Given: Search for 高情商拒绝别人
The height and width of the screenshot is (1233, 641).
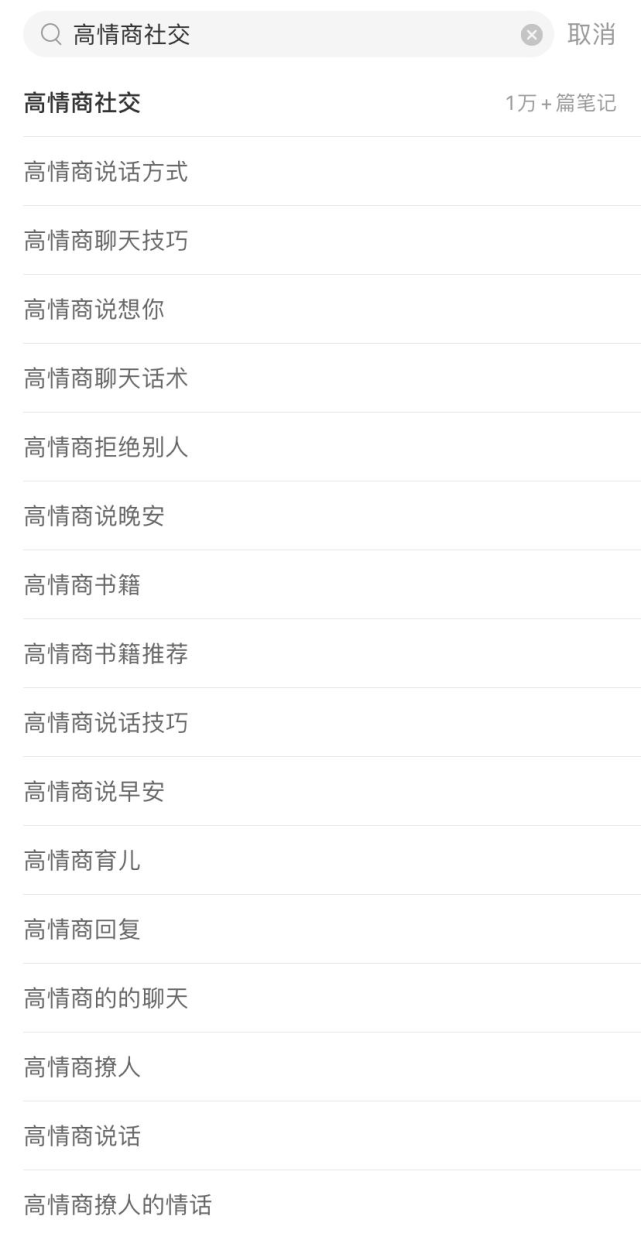Looking at the screenshot, I should [106, 448].
